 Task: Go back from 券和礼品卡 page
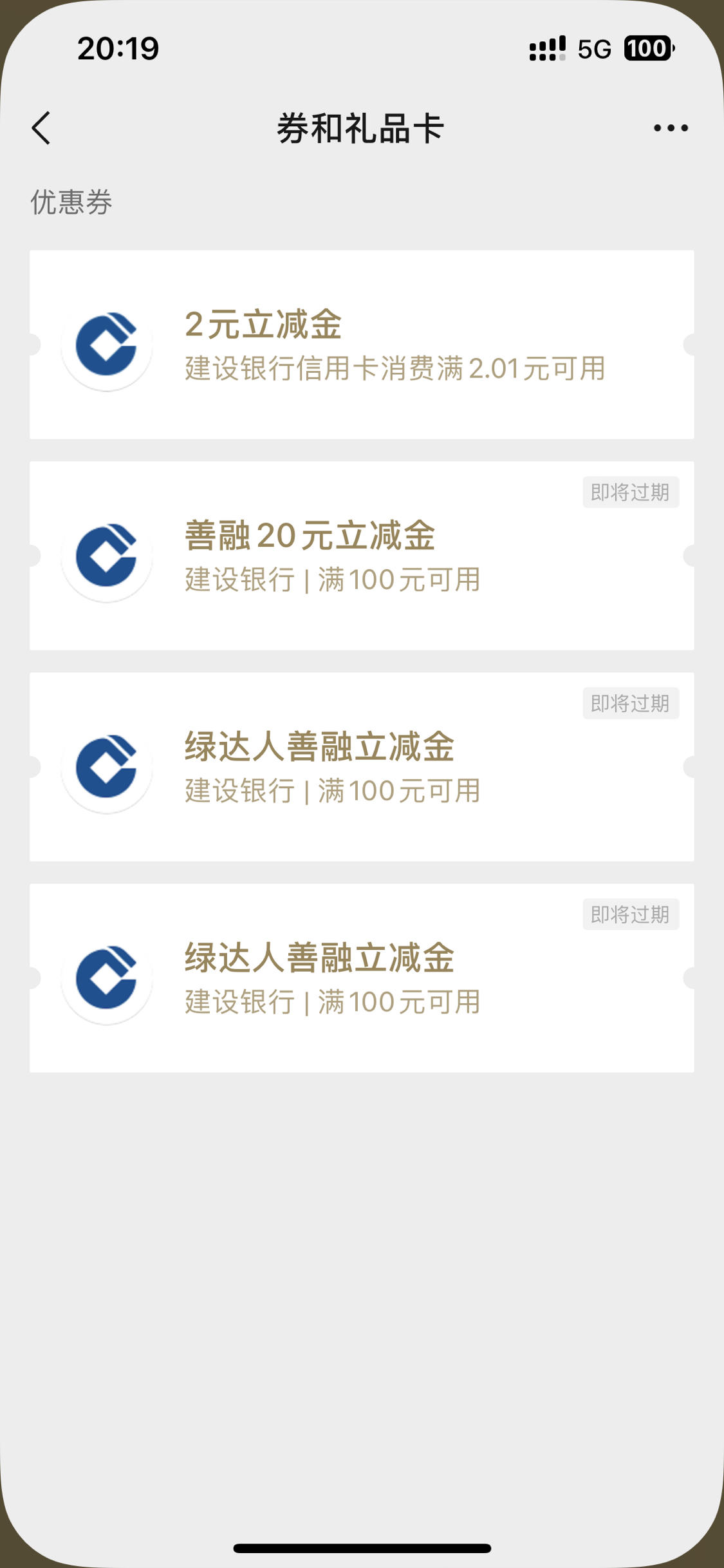click(x=41, y=128)
